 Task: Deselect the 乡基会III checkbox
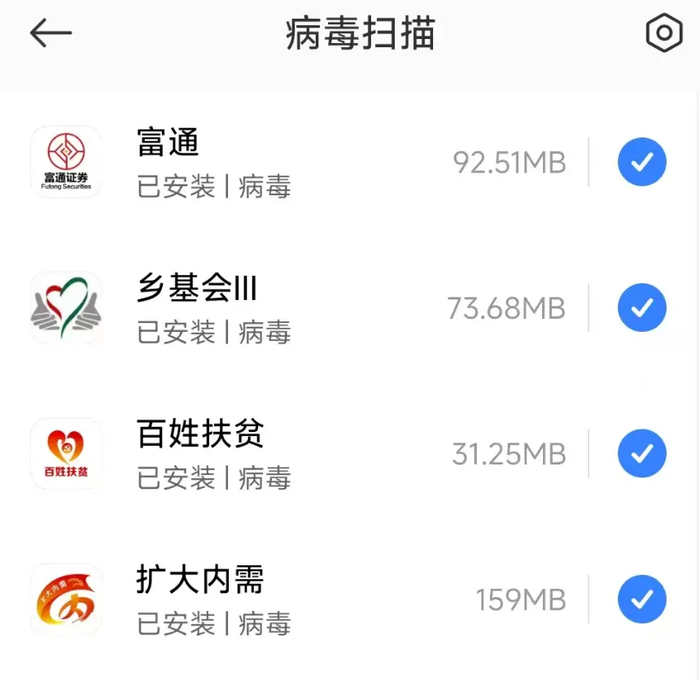click(x=641, y=308)
